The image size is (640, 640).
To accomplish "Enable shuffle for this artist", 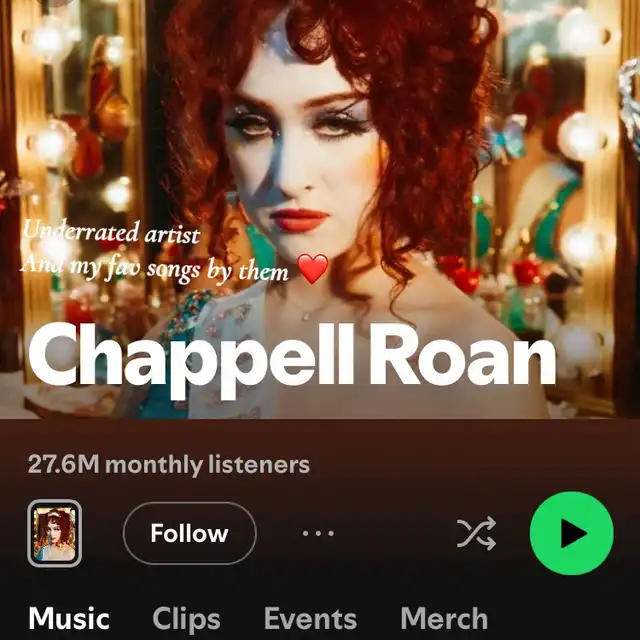I will tap(476, 534).
